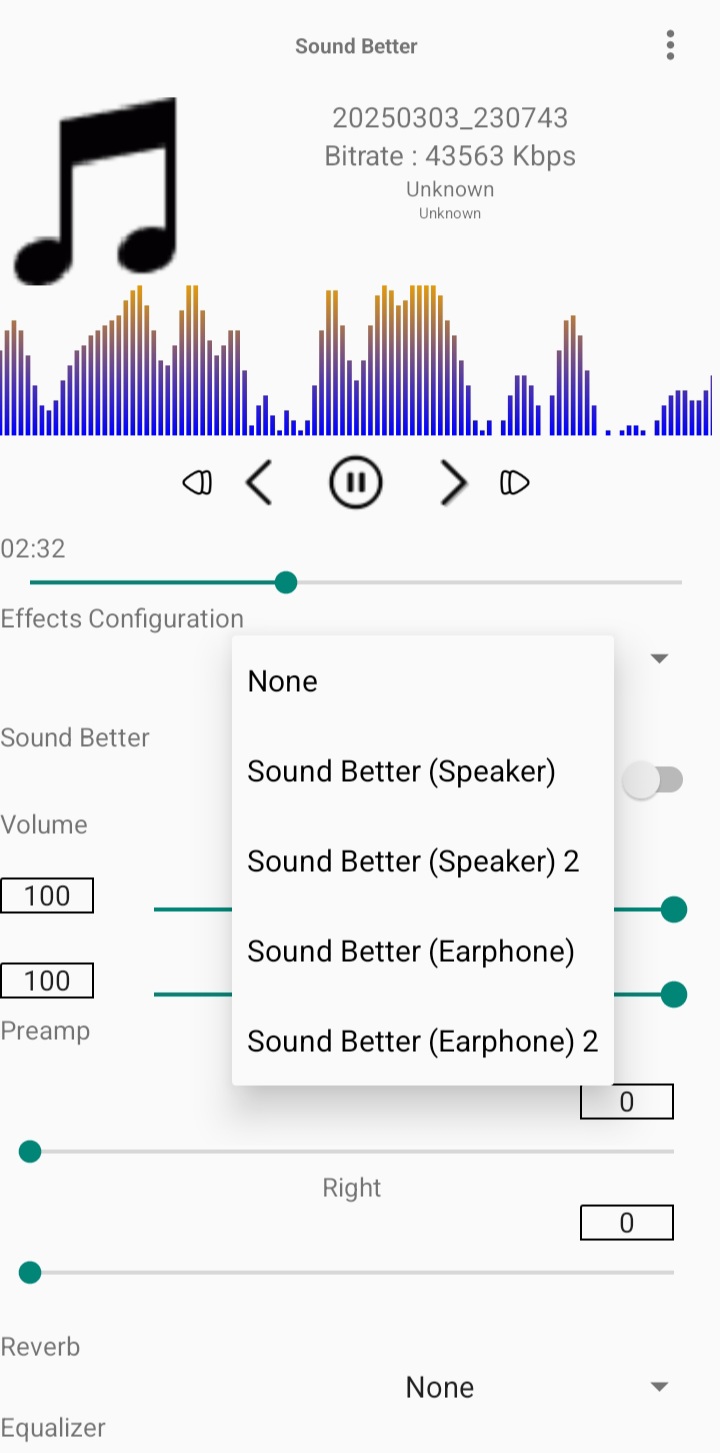720x1453 pixels.
Task: Open the Effects Configuration dropdown arrow
Action: pyautogui.click(x=659, y=658)
